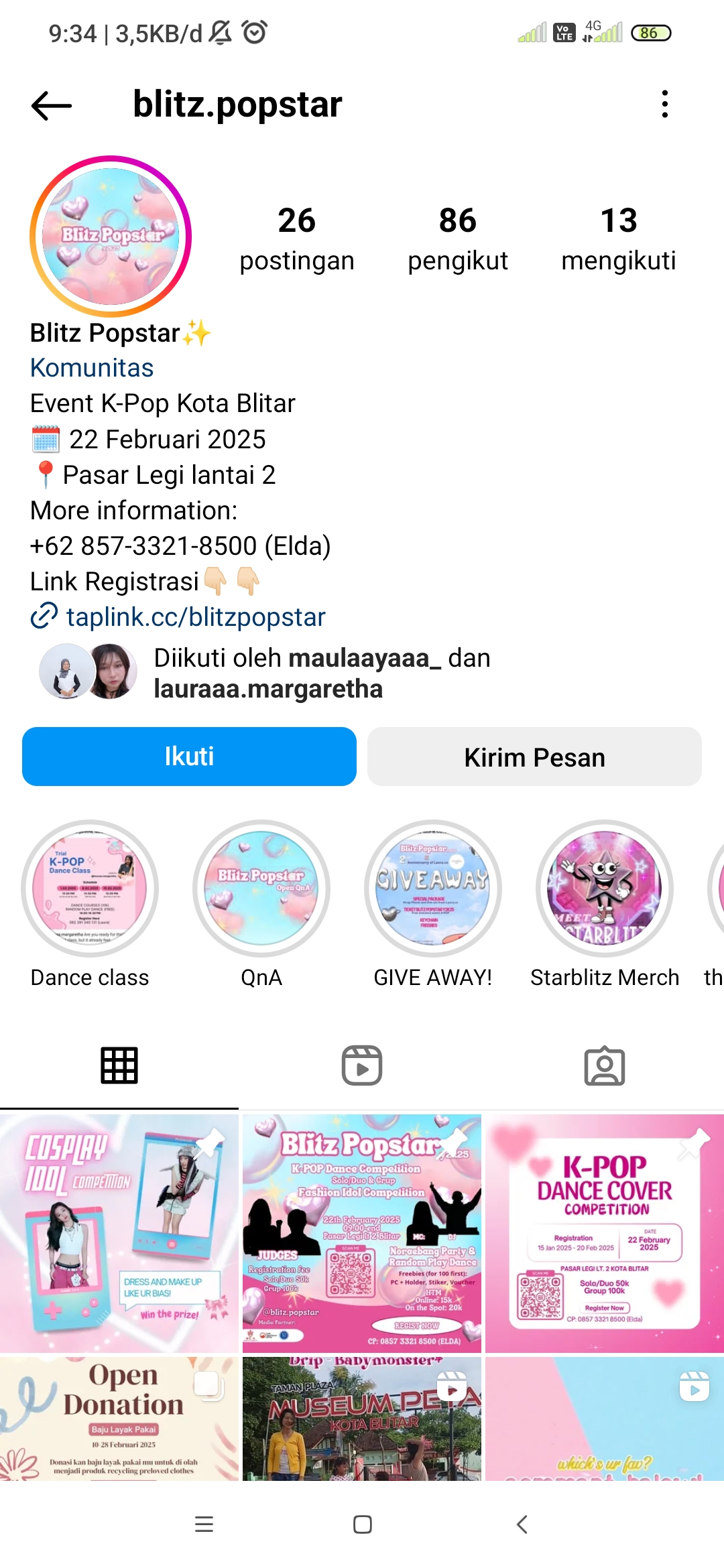
Task: View the 26 postingan count
Action: click(x=297, y=238)
